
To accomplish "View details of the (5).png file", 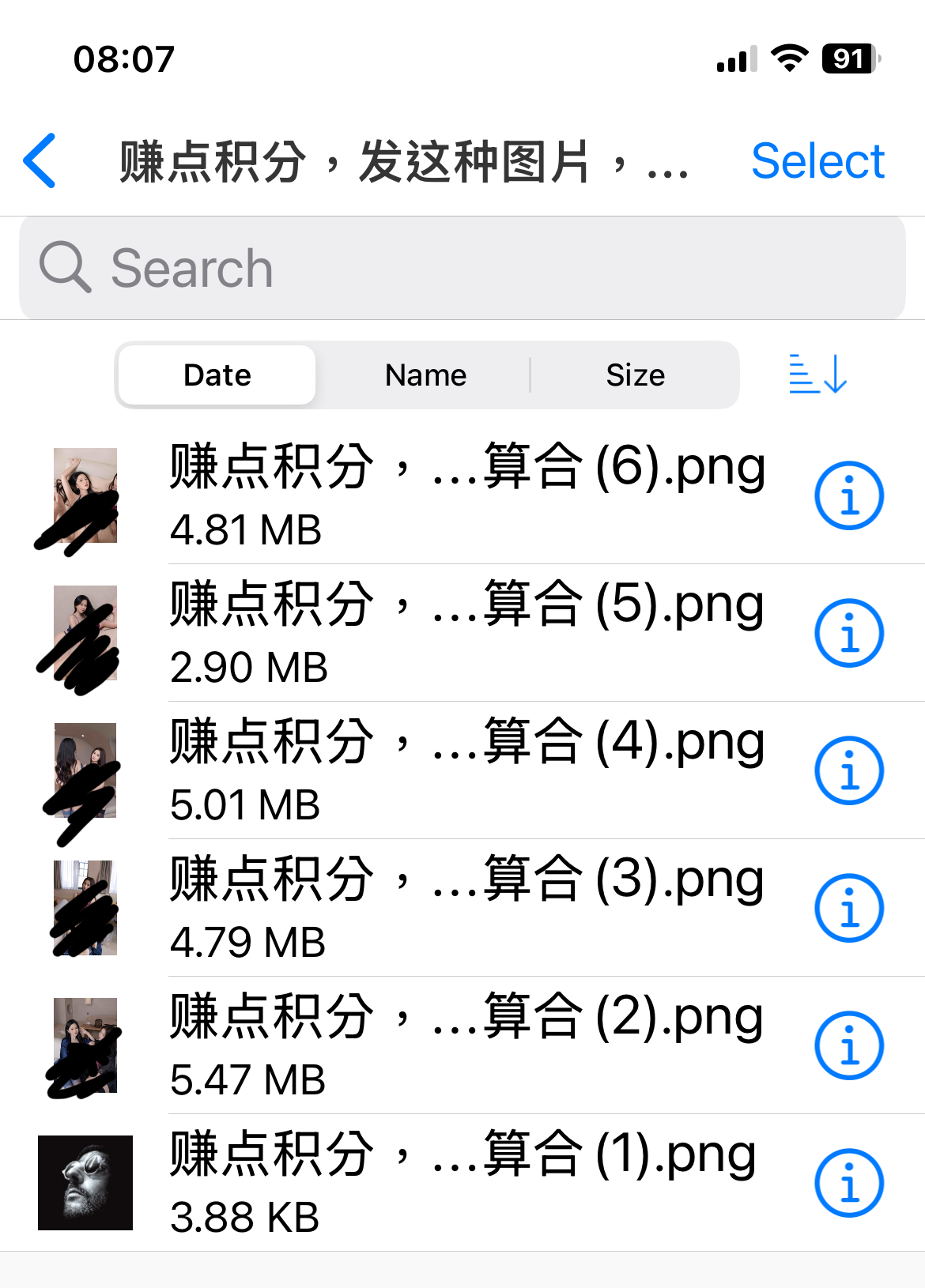I will 848,634.
